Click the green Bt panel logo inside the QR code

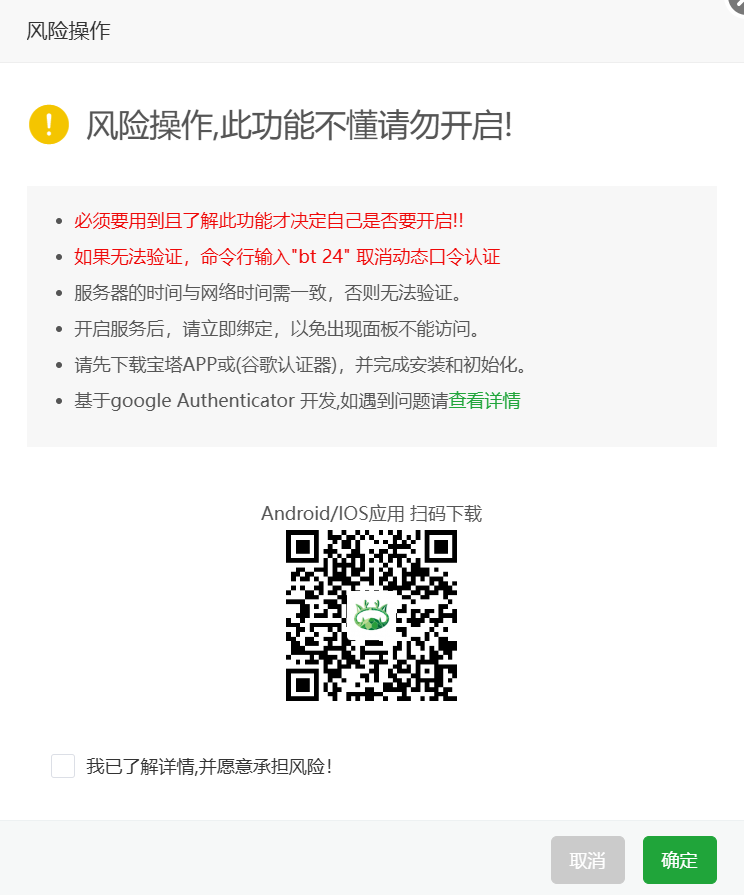coord(370,617)
